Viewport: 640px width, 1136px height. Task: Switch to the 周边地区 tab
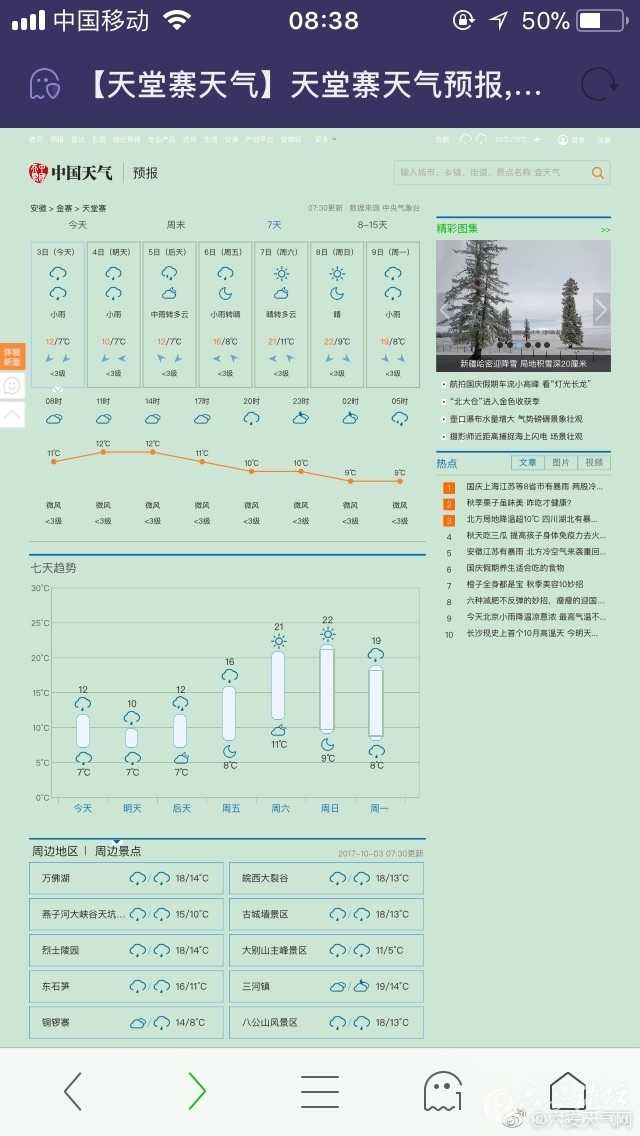click(x=54, y=851)
